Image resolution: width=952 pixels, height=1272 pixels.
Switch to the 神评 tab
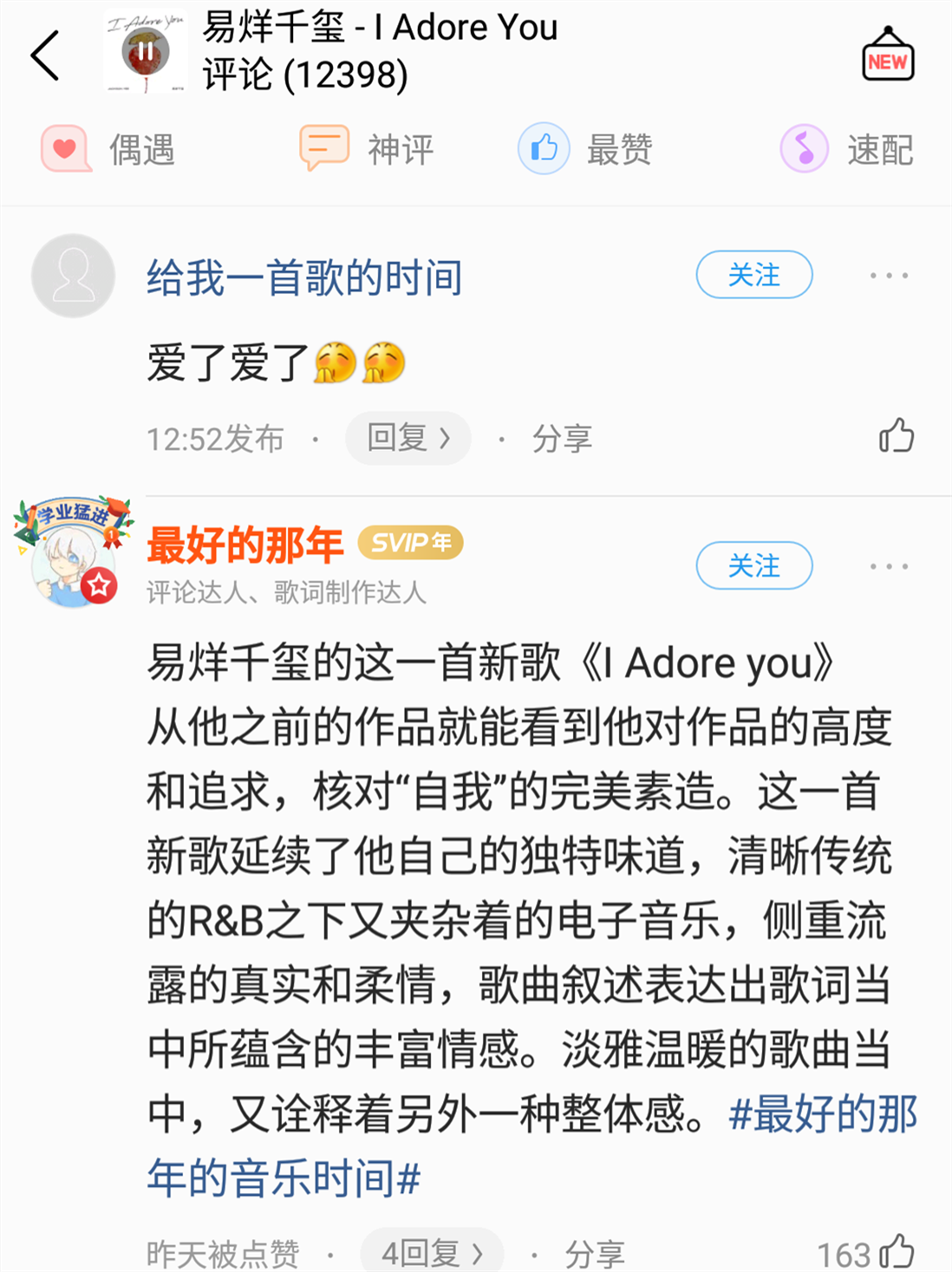pos(367,149)
